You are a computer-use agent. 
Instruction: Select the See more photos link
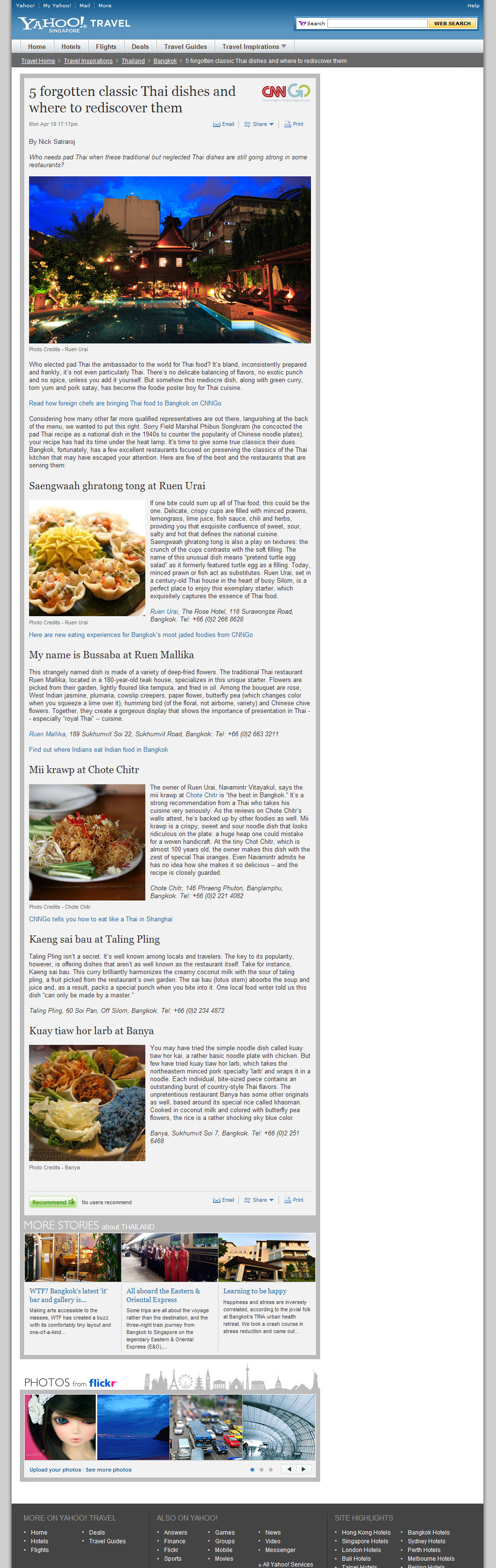tap(108, 1469)
